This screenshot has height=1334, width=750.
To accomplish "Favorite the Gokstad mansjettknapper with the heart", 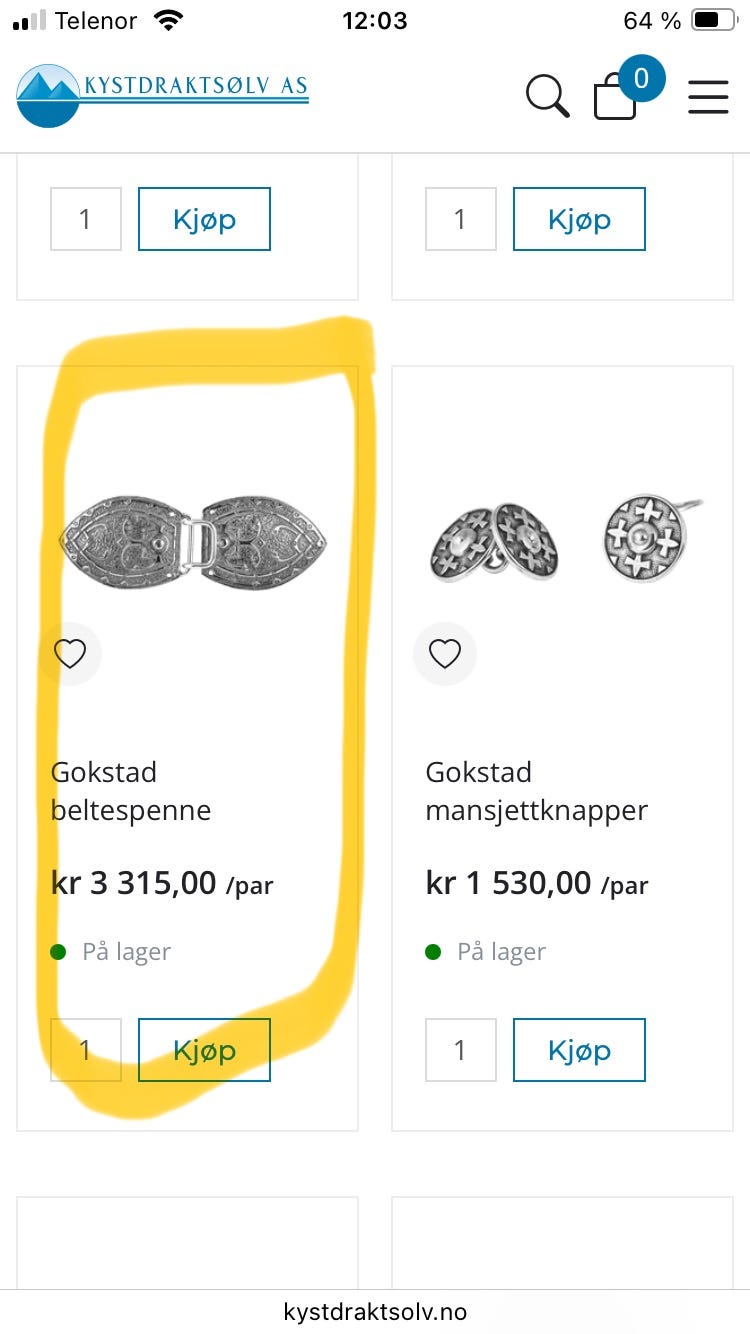I will point(444,653).
